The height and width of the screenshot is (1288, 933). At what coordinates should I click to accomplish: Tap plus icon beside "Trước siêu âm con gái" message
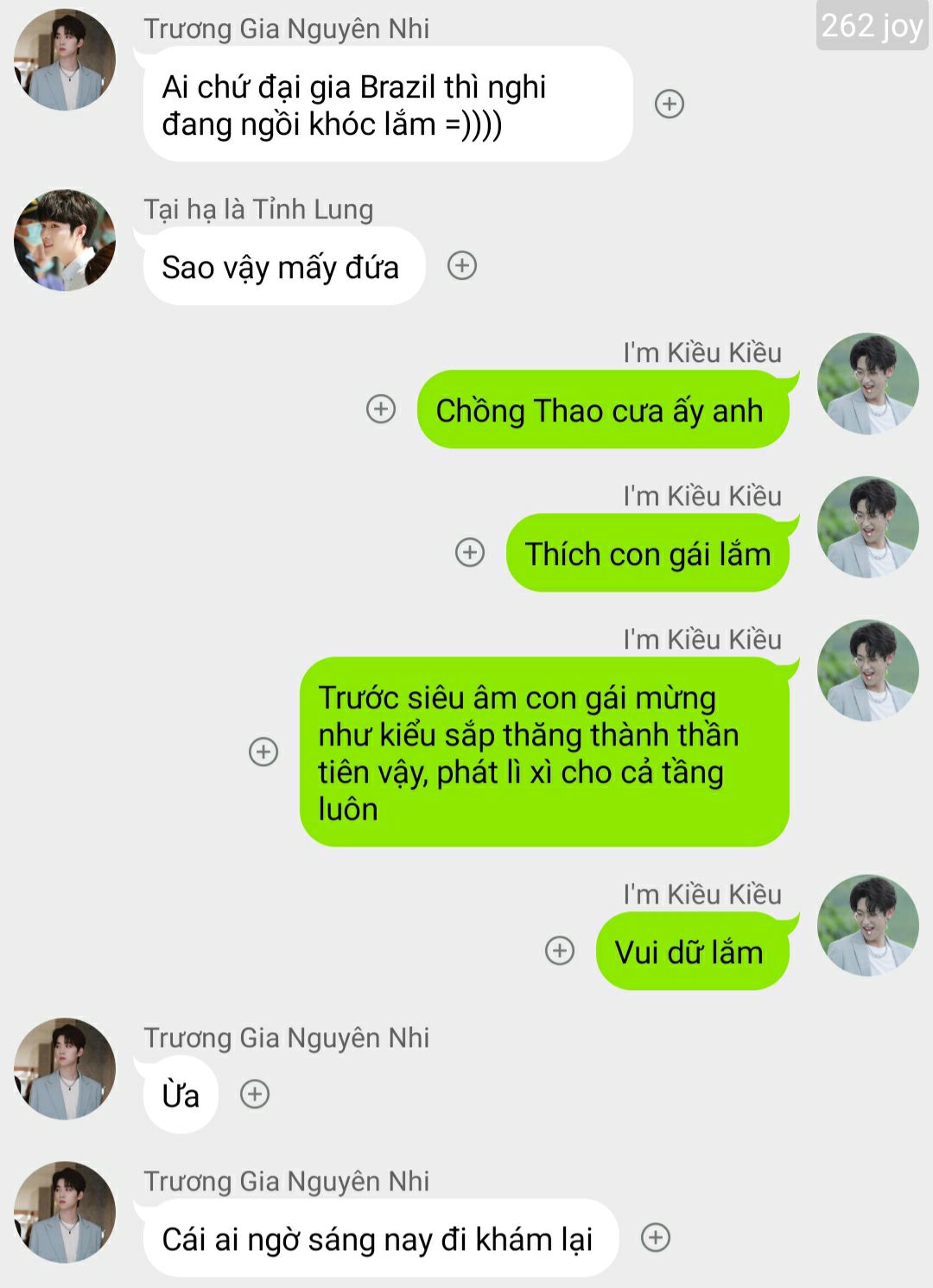point(263,752)
